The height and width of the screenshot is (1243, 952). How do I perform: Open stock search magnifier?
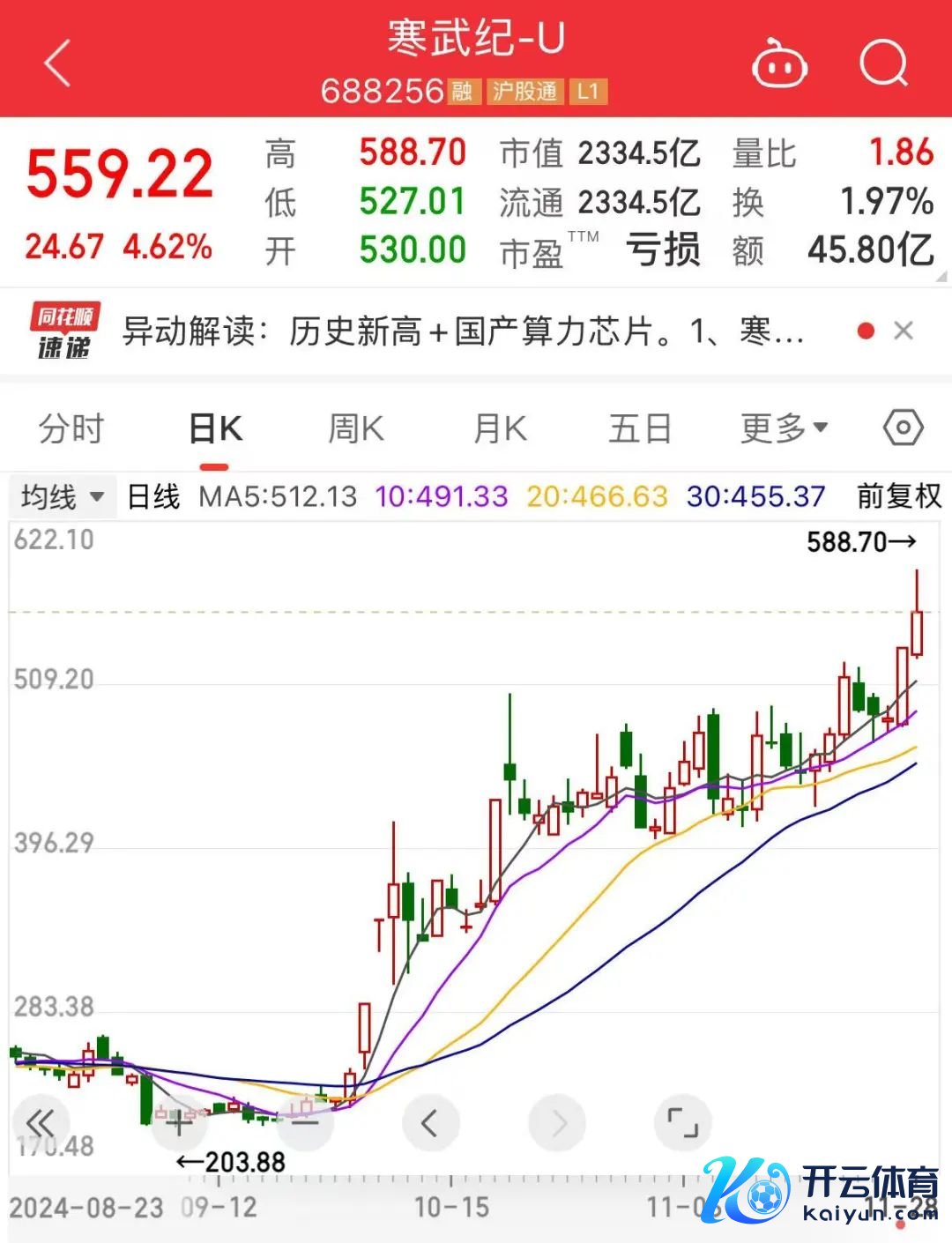tap(883, 63)
